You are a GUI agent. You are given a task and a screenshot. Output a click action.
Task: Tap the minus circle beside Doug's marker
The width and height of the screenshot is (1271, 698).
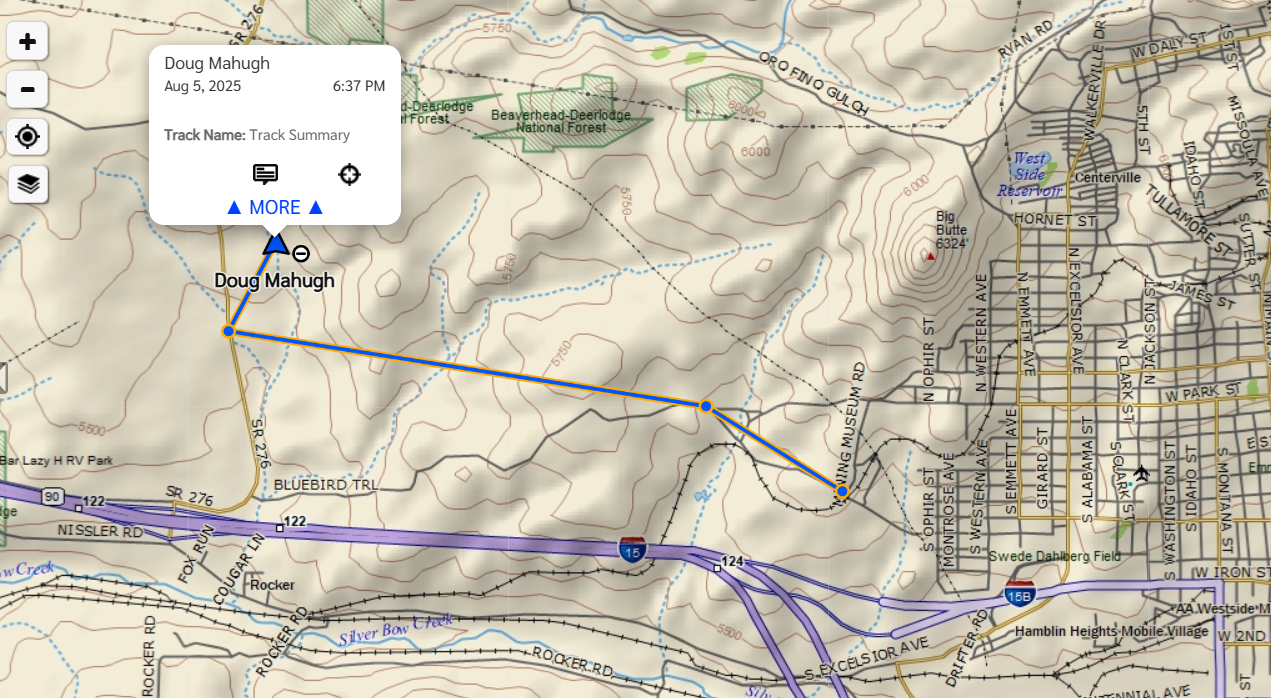[300, 254]
